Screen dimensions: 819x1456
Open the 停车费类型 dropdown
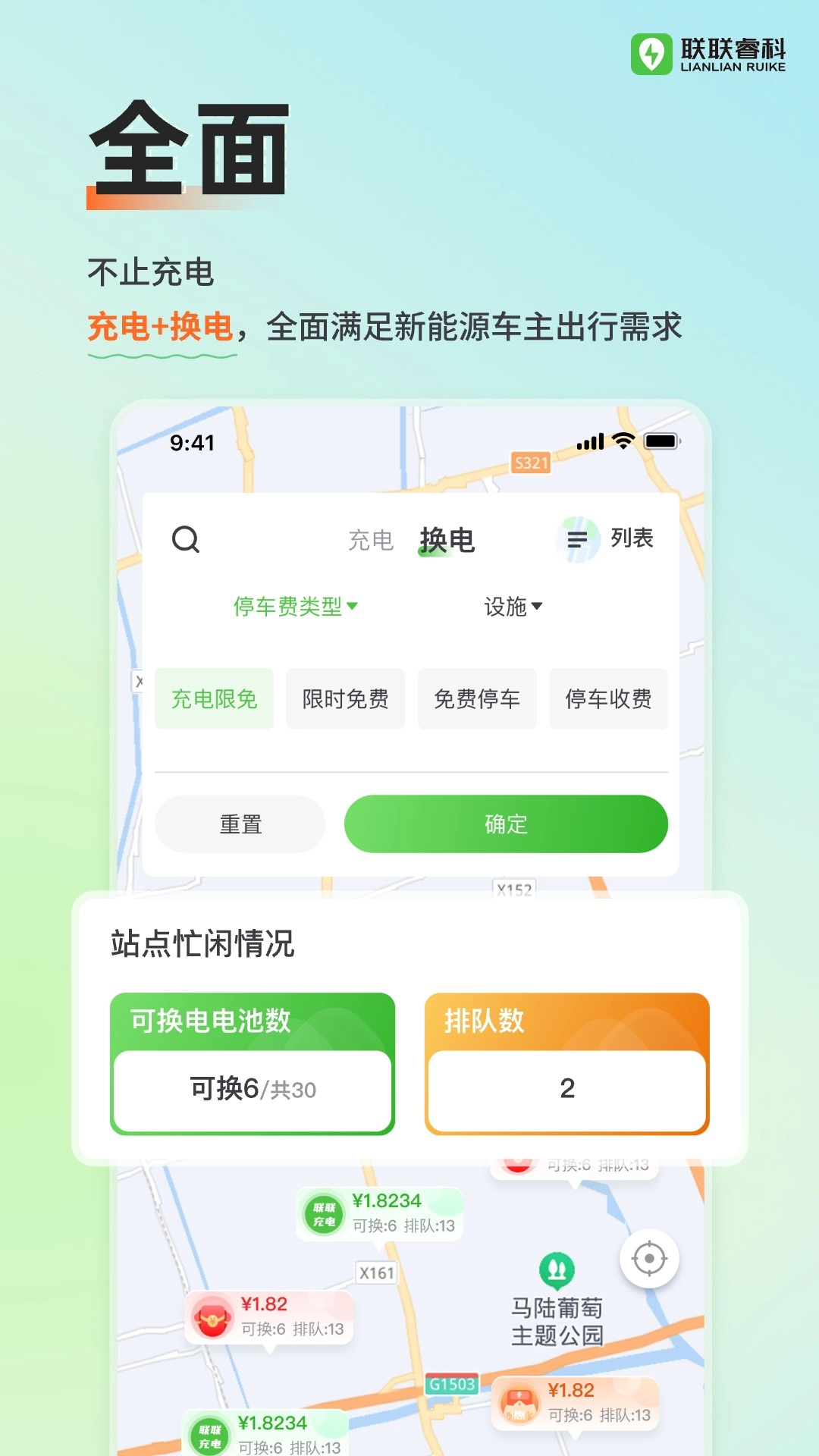294,607
